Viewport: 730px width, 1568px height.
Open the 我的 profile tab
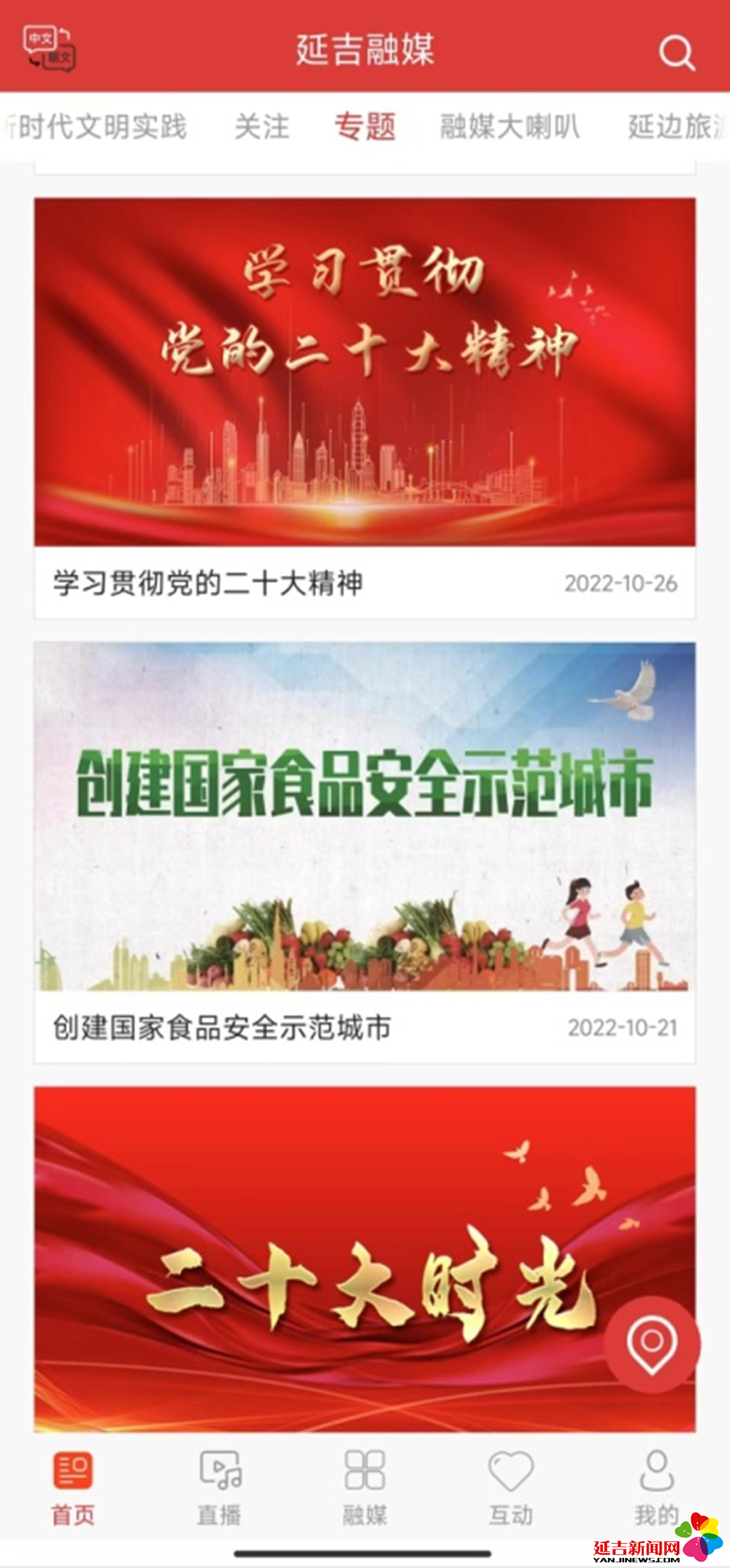tap(656, 1488)
